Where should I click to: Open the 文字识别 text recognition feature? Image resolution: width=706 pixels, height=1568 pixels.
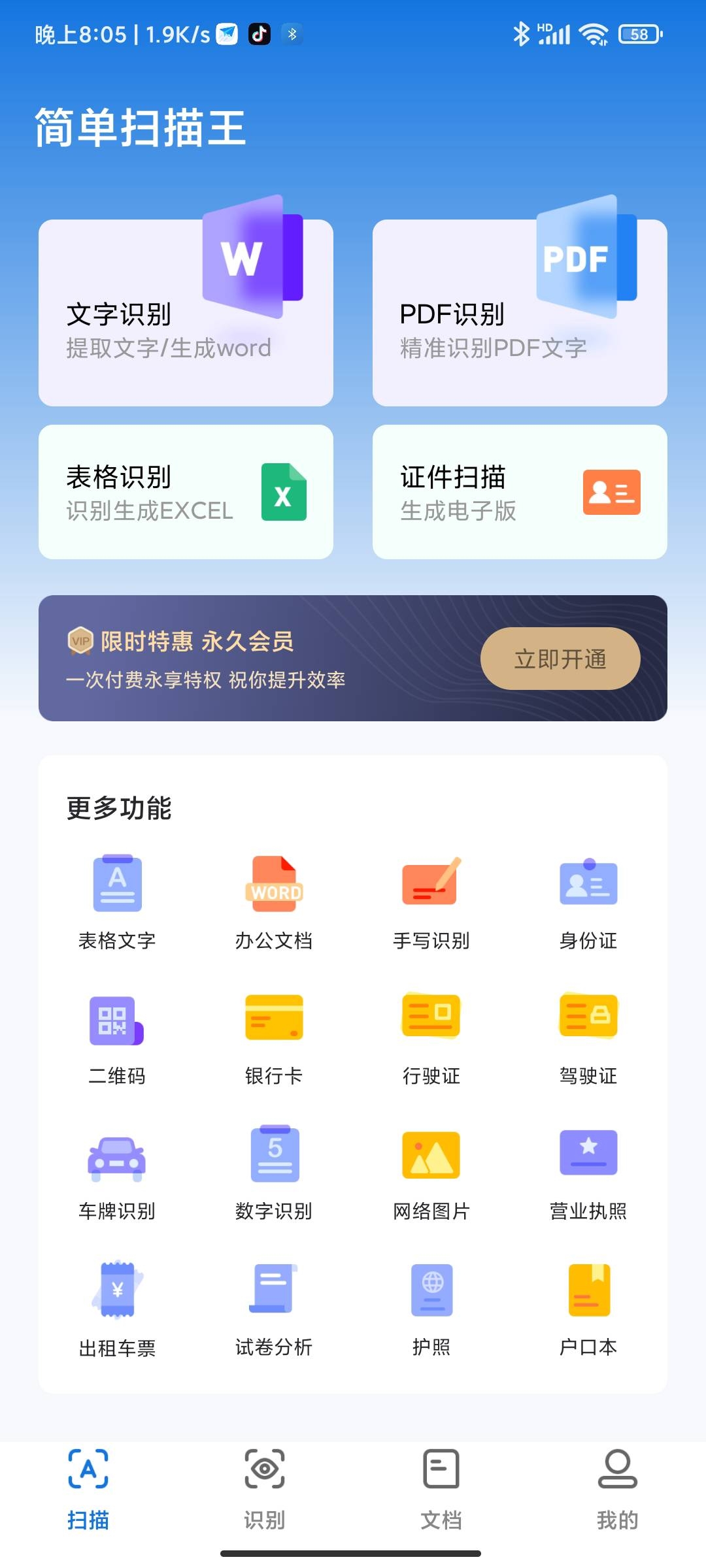click(186, 312)
